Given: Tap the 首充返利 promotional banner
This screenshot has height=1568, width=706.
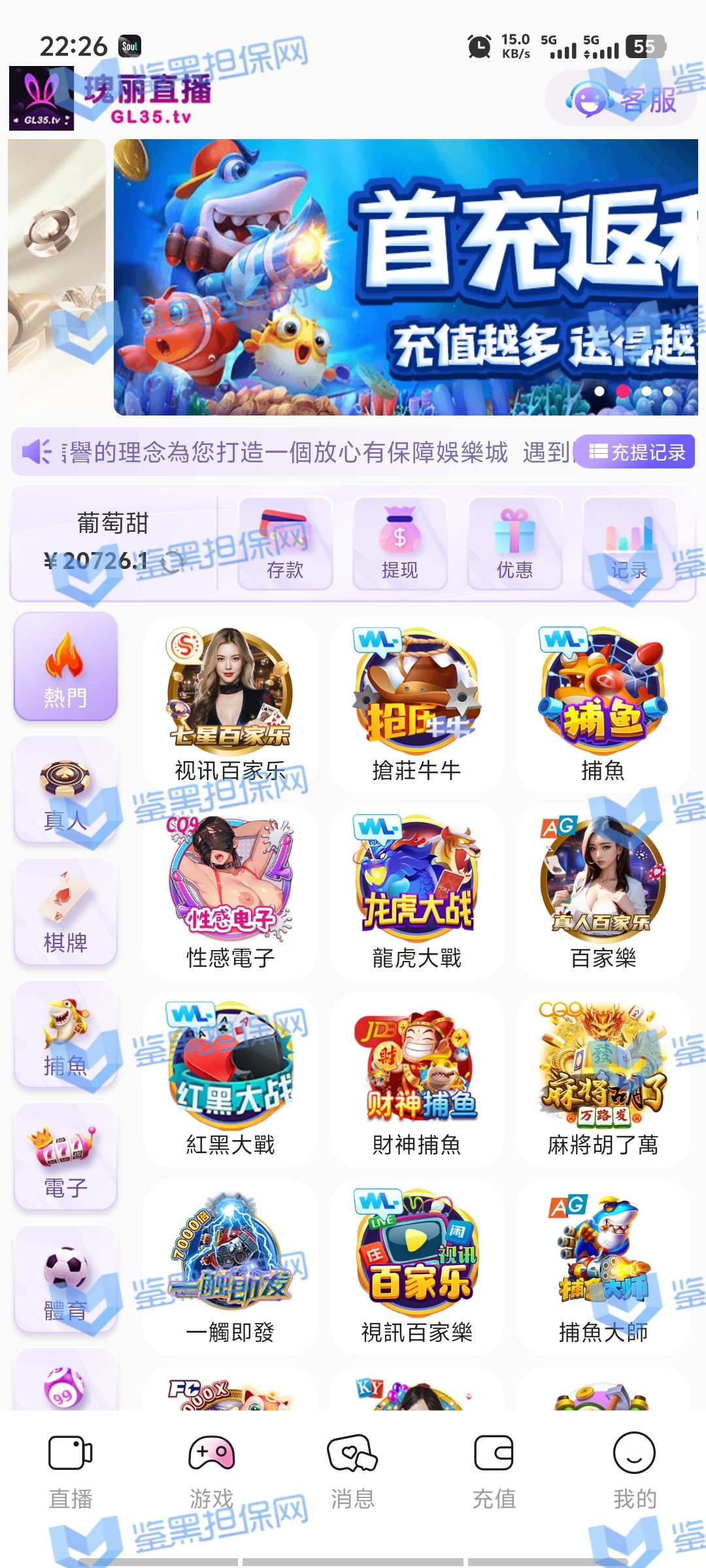Looking at the screenshot, I should 405,278.
